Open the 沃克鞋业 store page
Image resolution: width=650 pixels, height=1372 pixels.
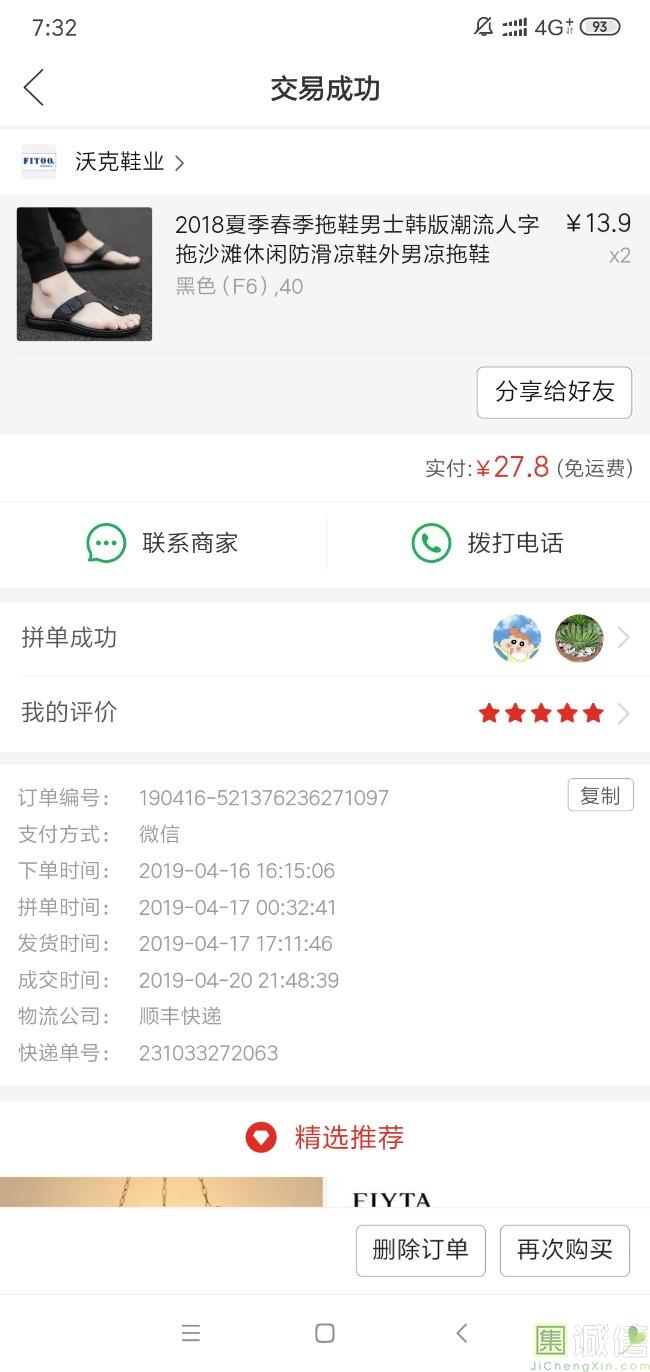point(120,162)
